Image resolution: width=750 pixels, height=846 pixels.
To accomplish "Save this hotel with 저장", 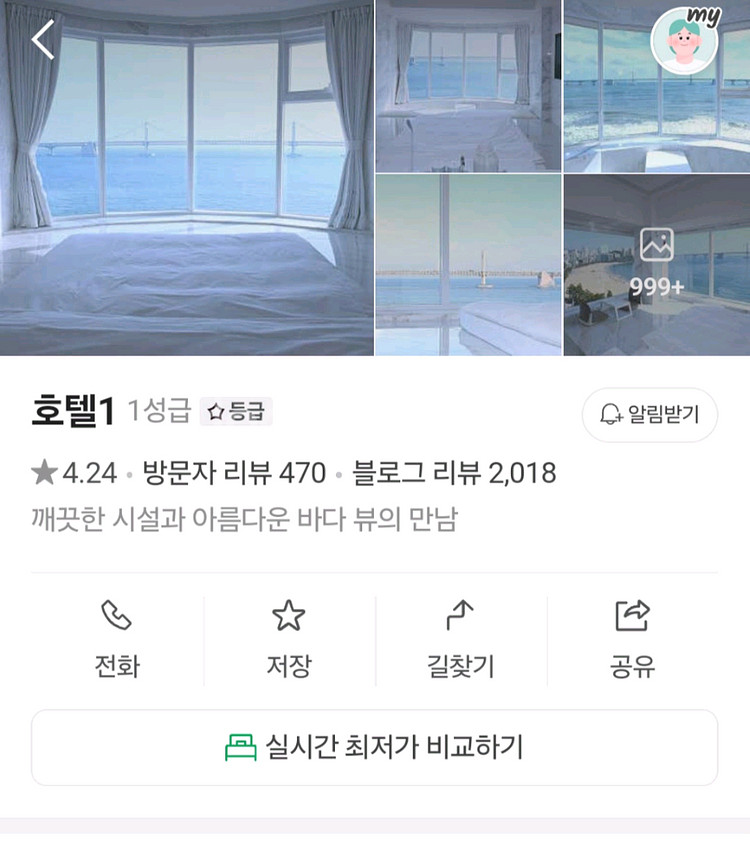I will click(x=289, y=640).
